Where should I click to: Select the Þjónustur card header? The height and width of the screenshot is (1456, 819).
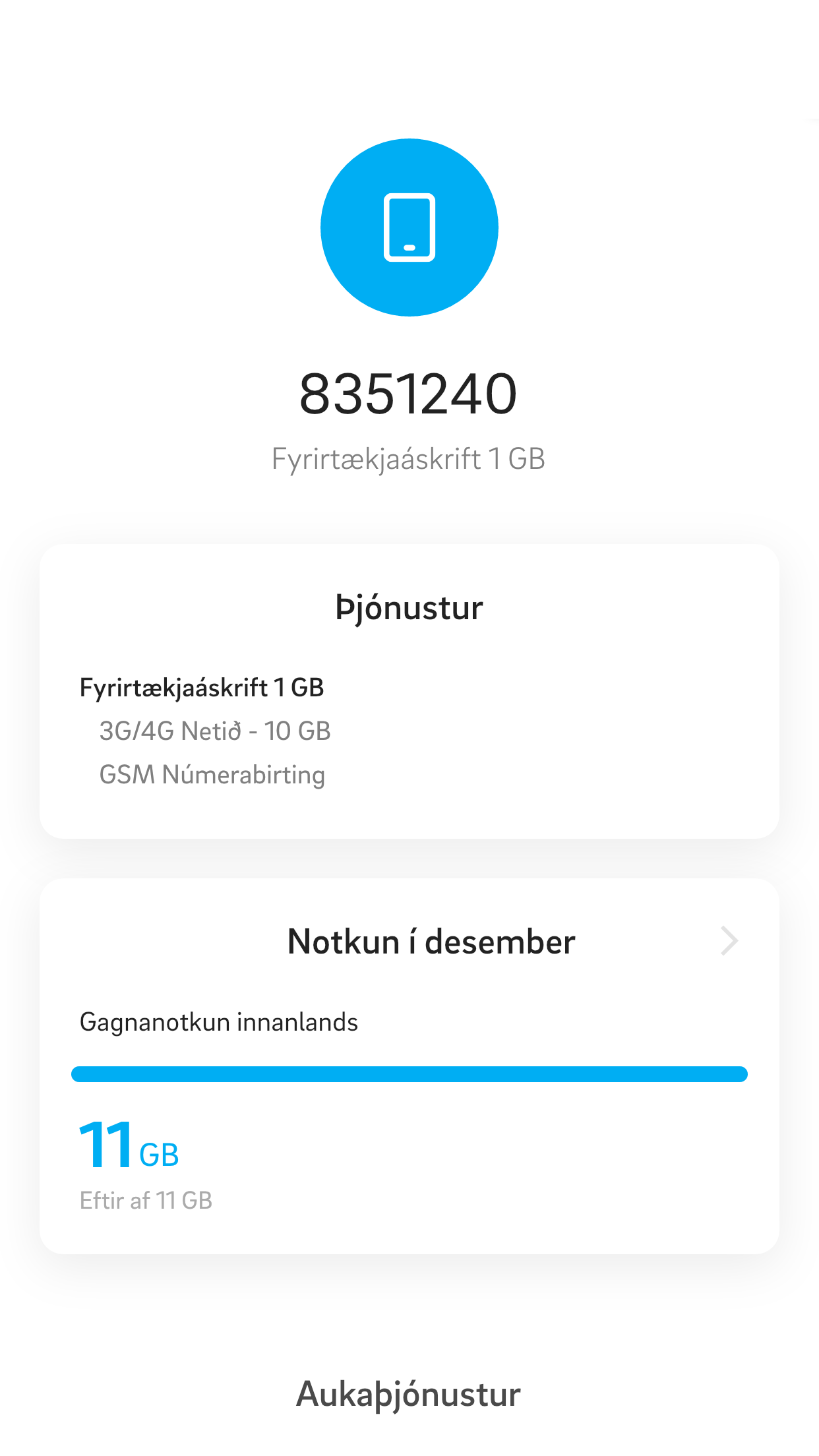[409, 607]
